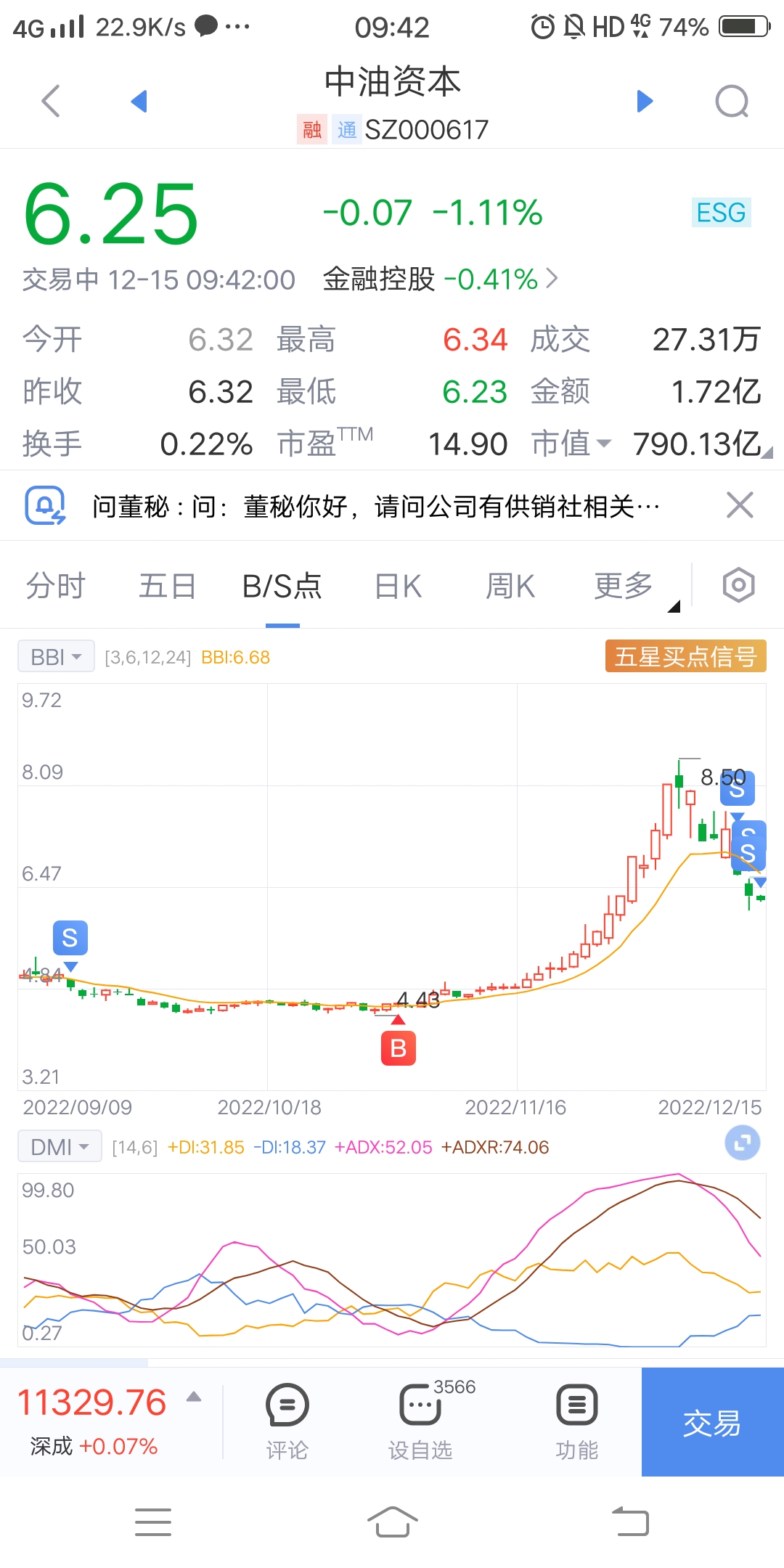
Task: Select the 周K chart tab
Action: pos(510,586)
